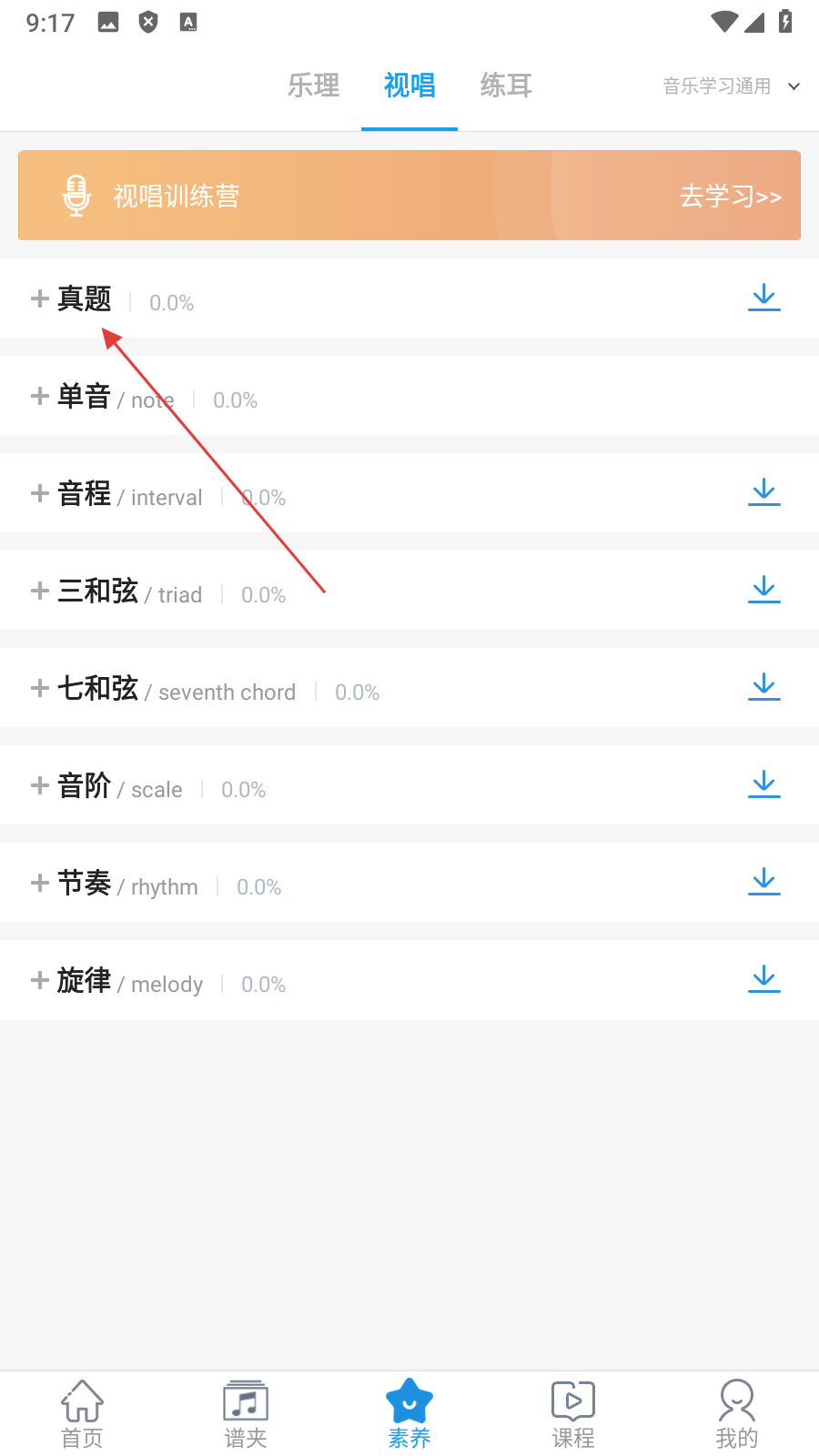Switch to the 课程 tab
This screenshot has height=1456, width=819.
pyautogui.click(x=573, y=1413)
